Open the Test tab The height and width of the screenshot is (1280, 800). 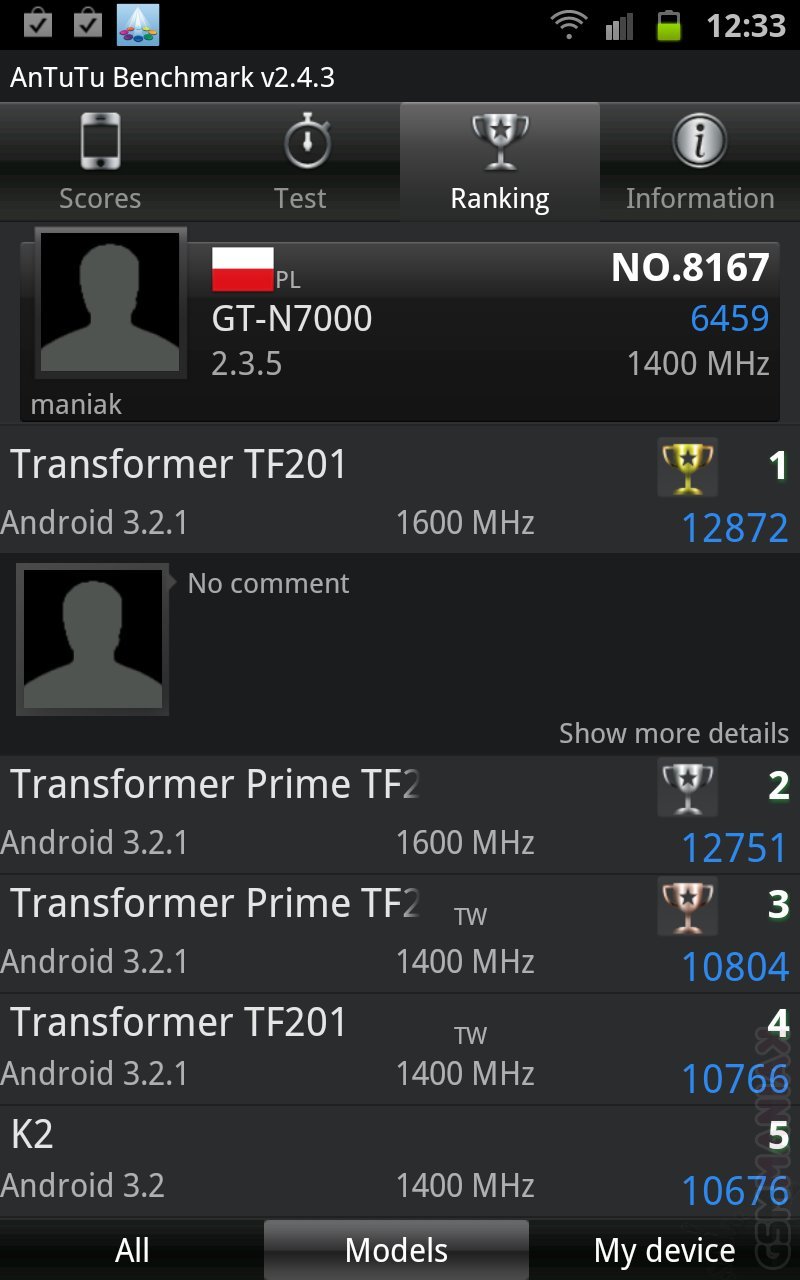[300, 162]
